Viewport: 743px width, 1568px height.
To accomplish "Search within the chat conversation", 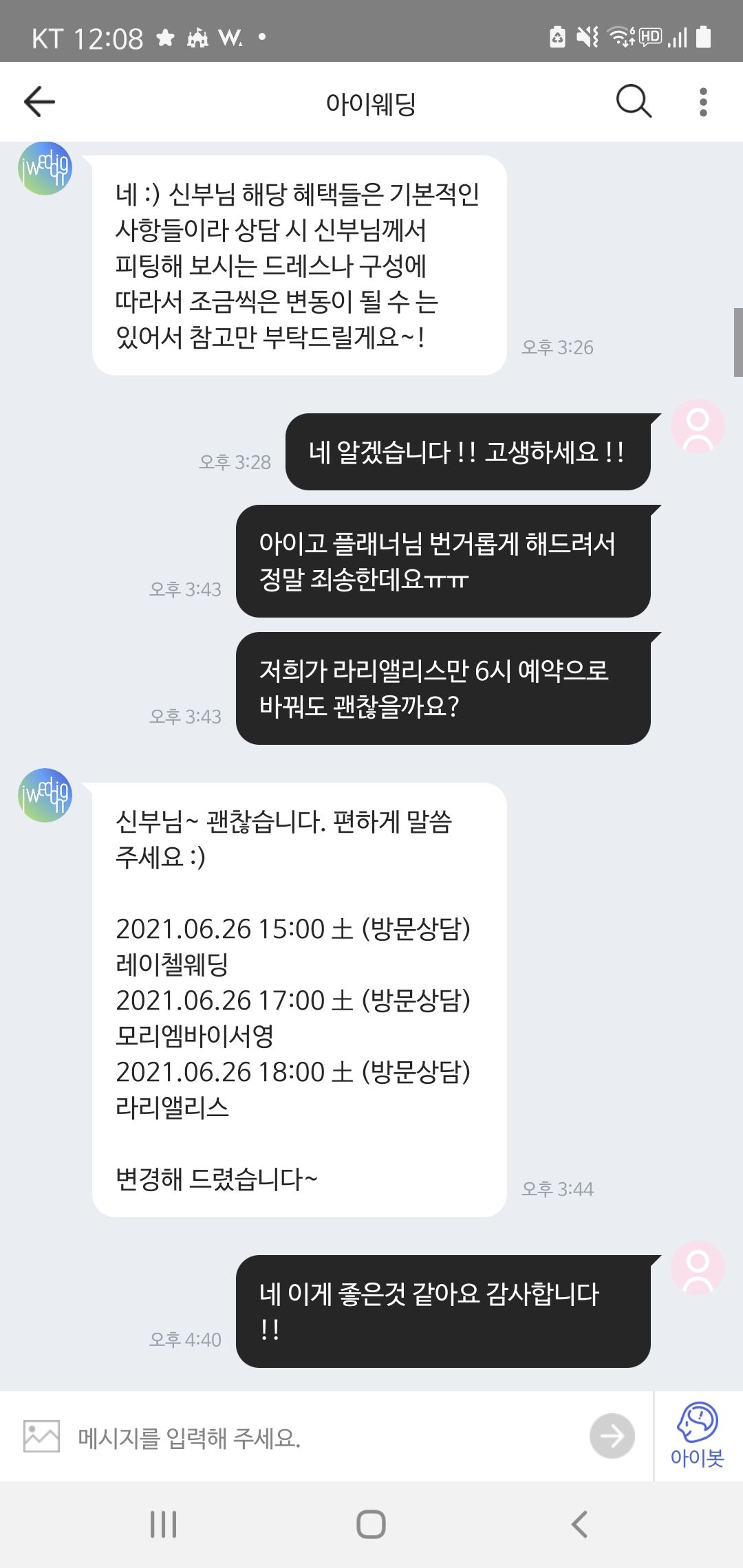I will pos(633,102).
